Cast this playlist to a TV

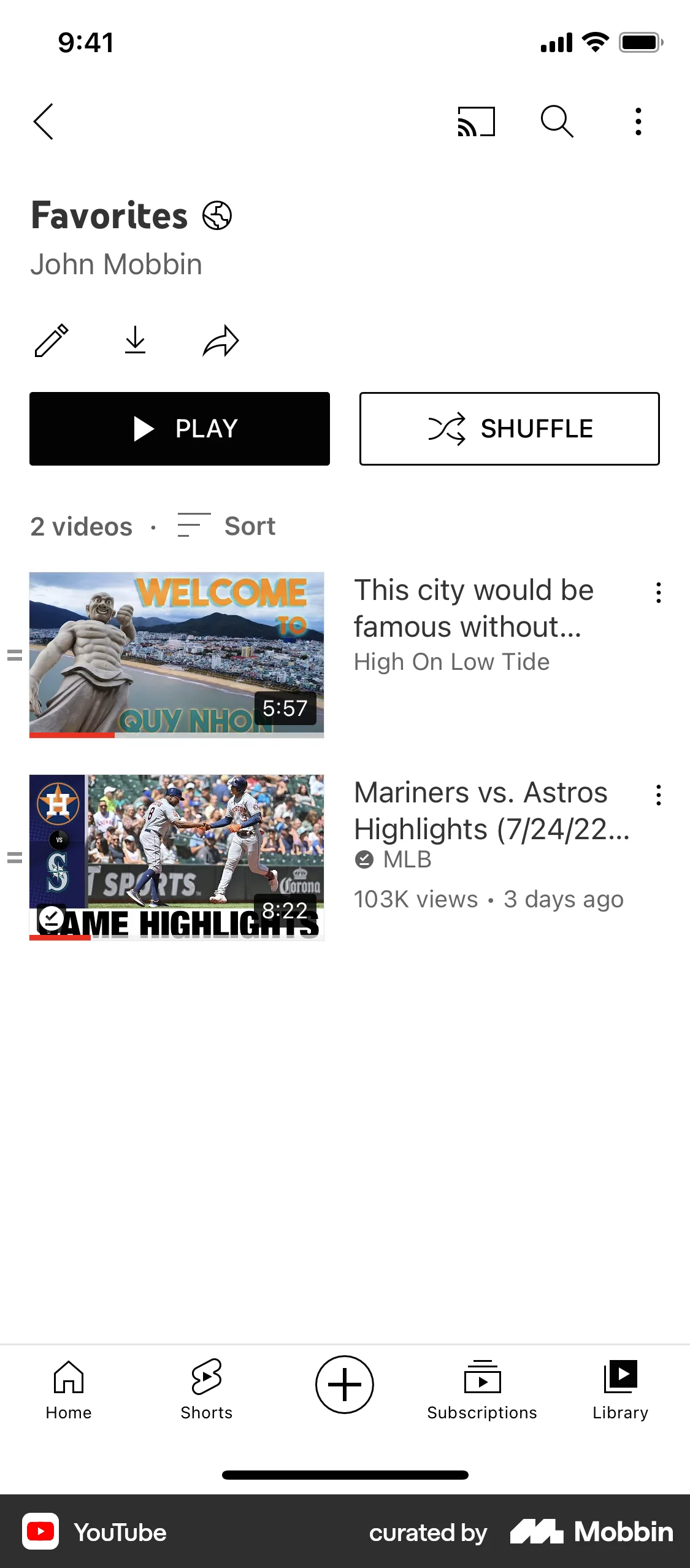coord(477,121)
